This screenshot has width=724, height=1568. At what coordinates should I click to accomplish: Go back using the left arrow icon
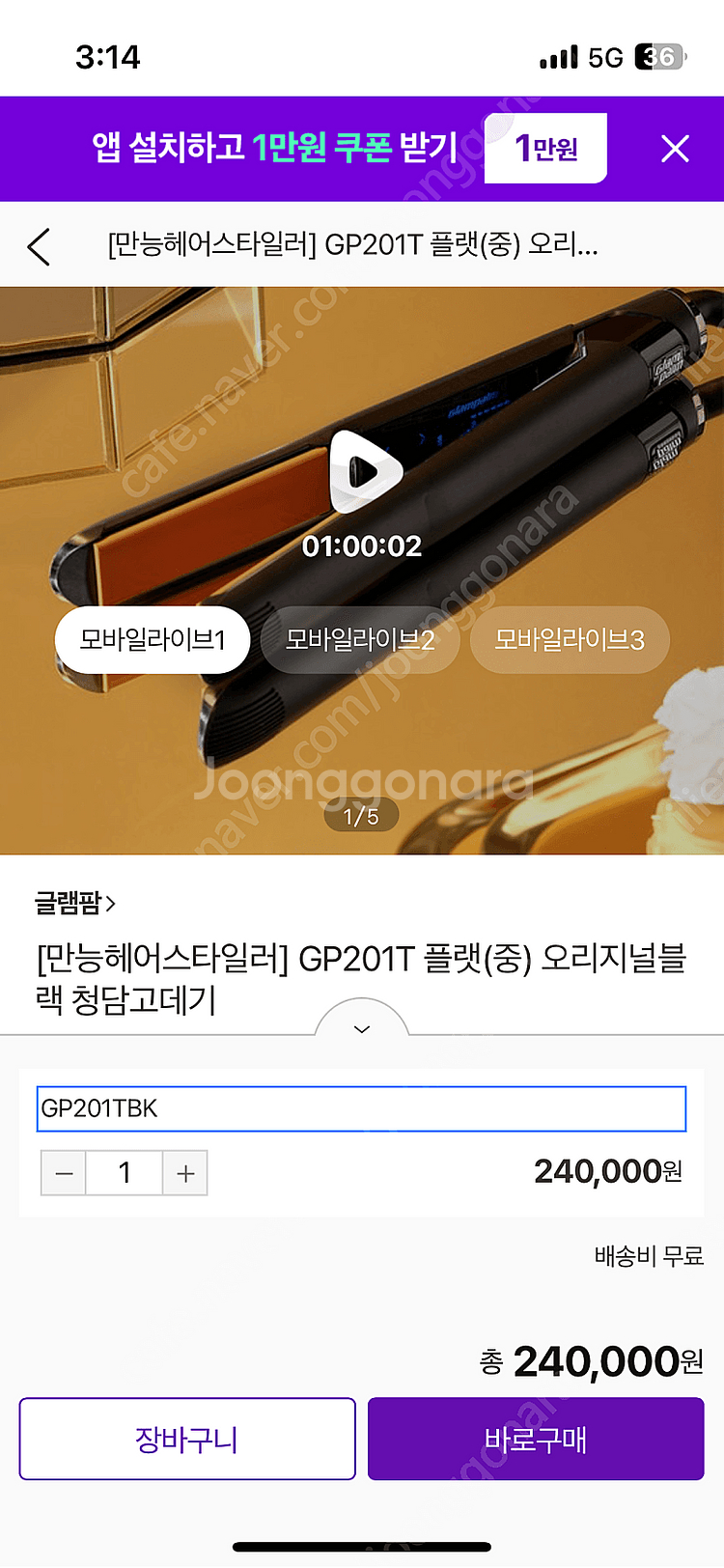(x=38, y=247)
